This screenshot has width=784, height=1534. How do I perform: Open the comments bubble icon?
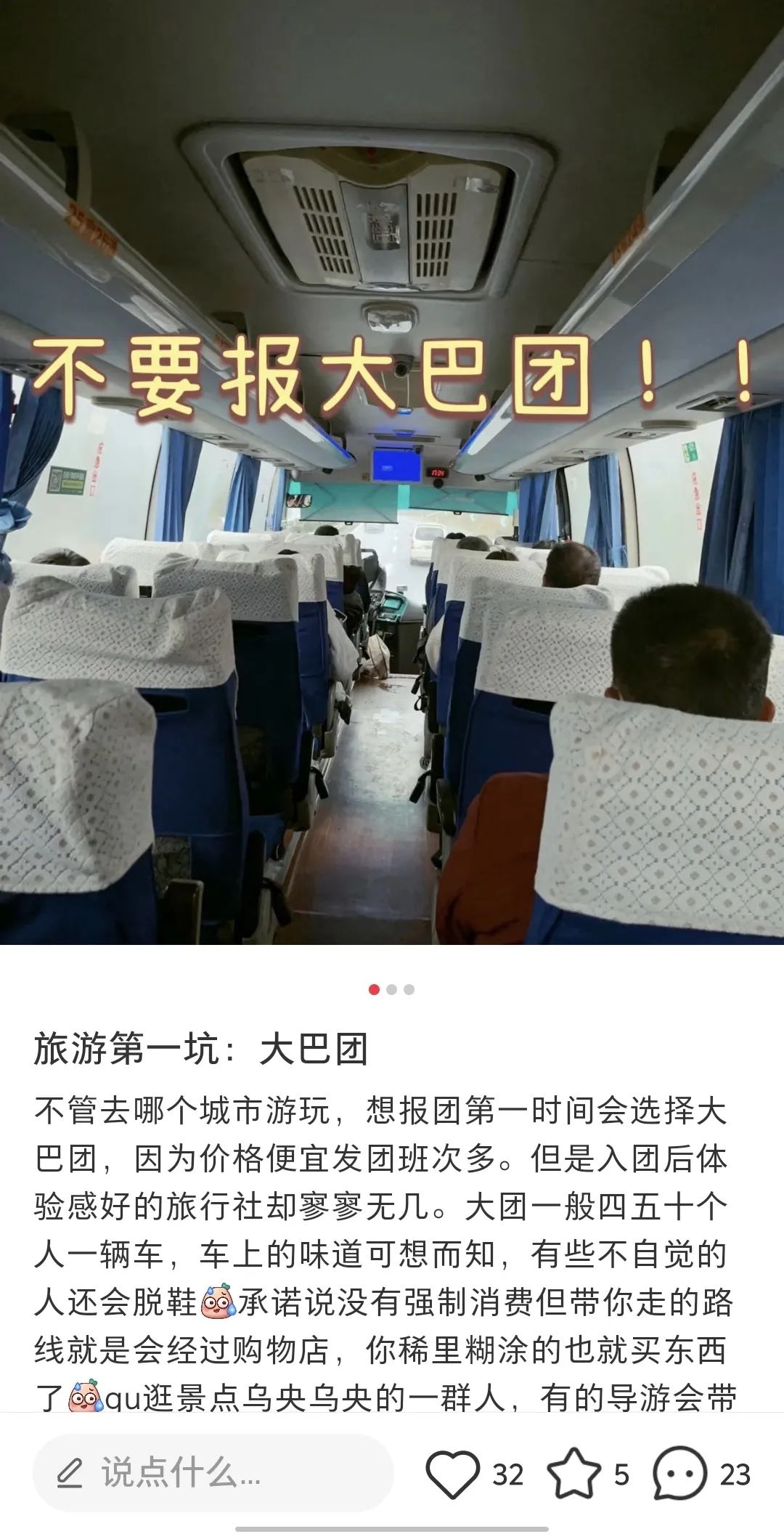[679, 1474]
